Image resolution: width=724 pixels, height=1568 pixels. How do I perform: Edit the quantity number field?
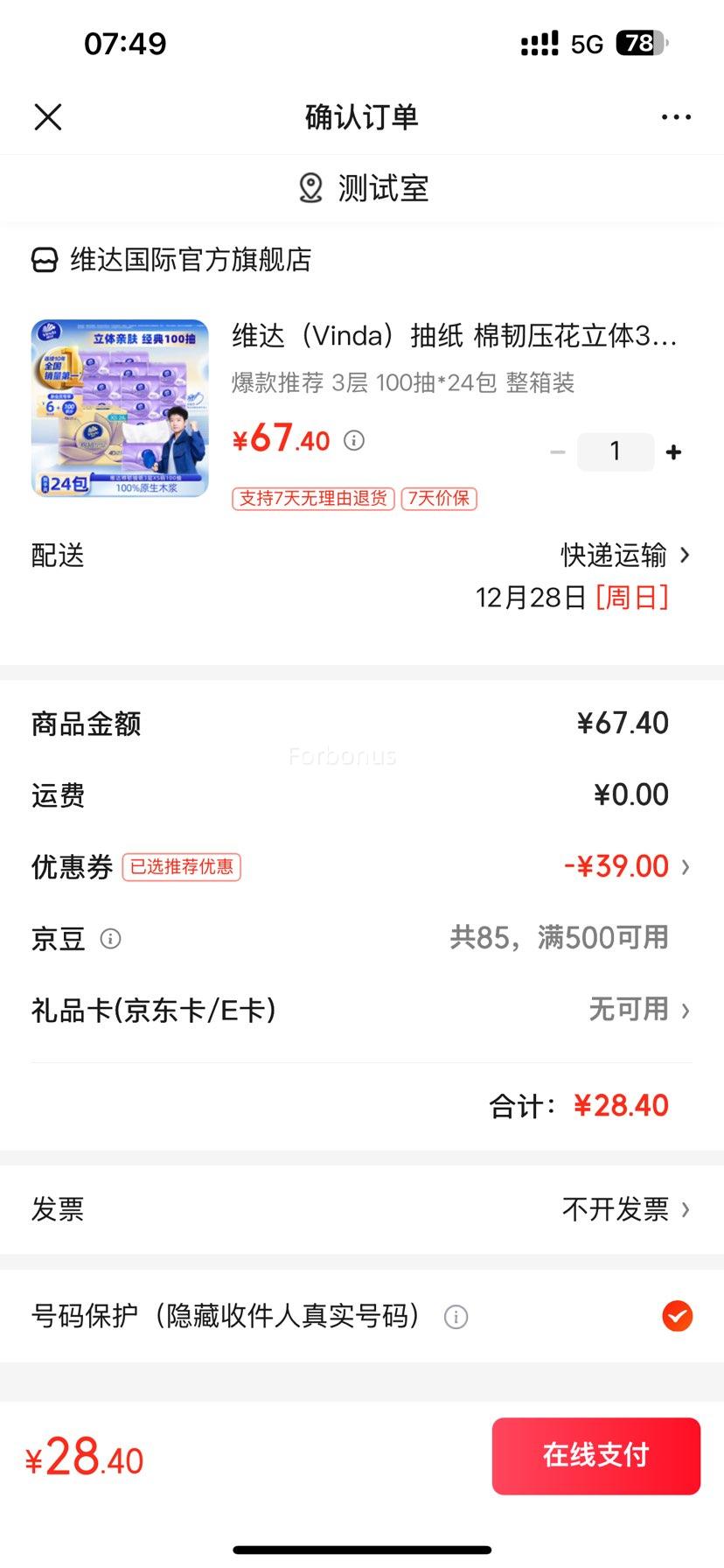[x=616, y=451]
